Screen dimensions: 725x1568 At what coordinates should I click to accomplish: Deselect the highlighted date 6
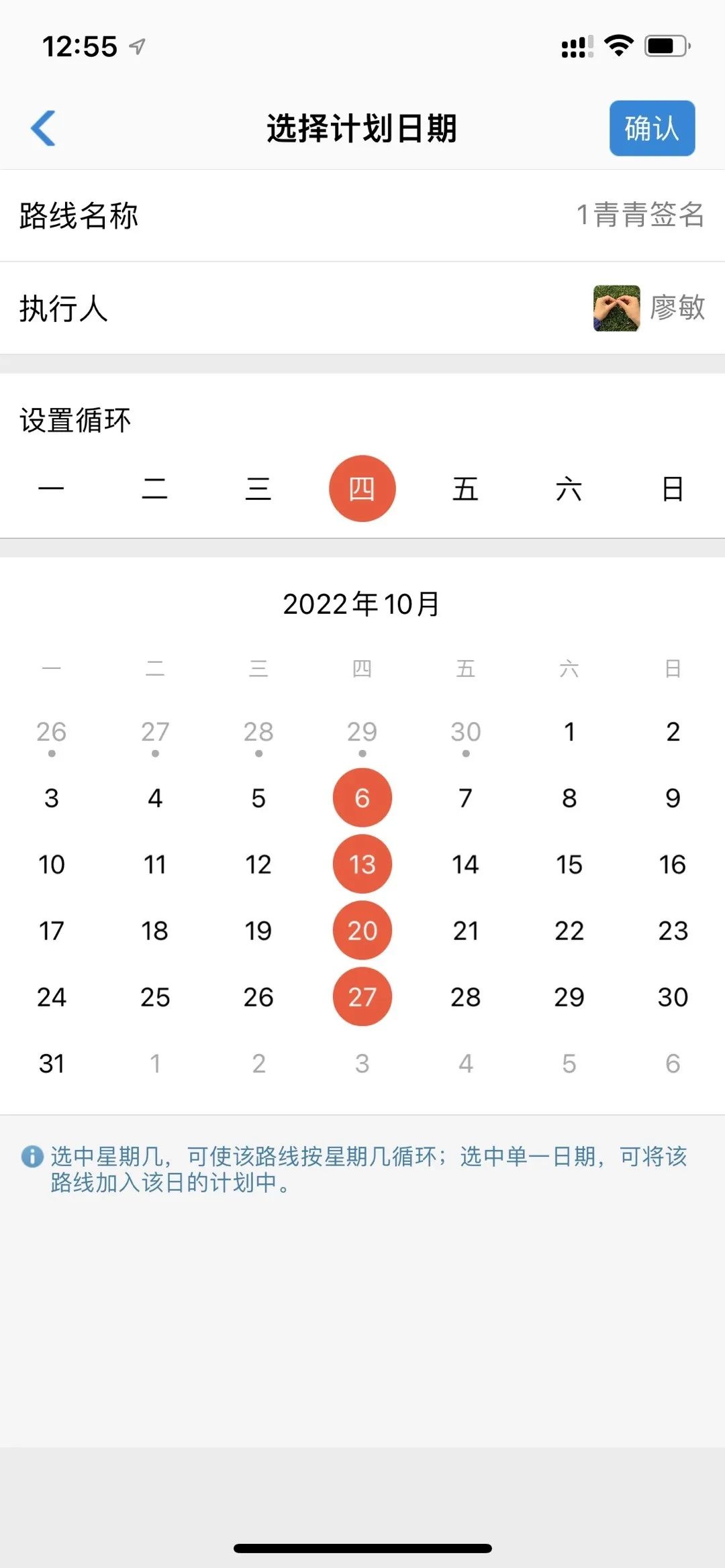[x=362, y=798]
